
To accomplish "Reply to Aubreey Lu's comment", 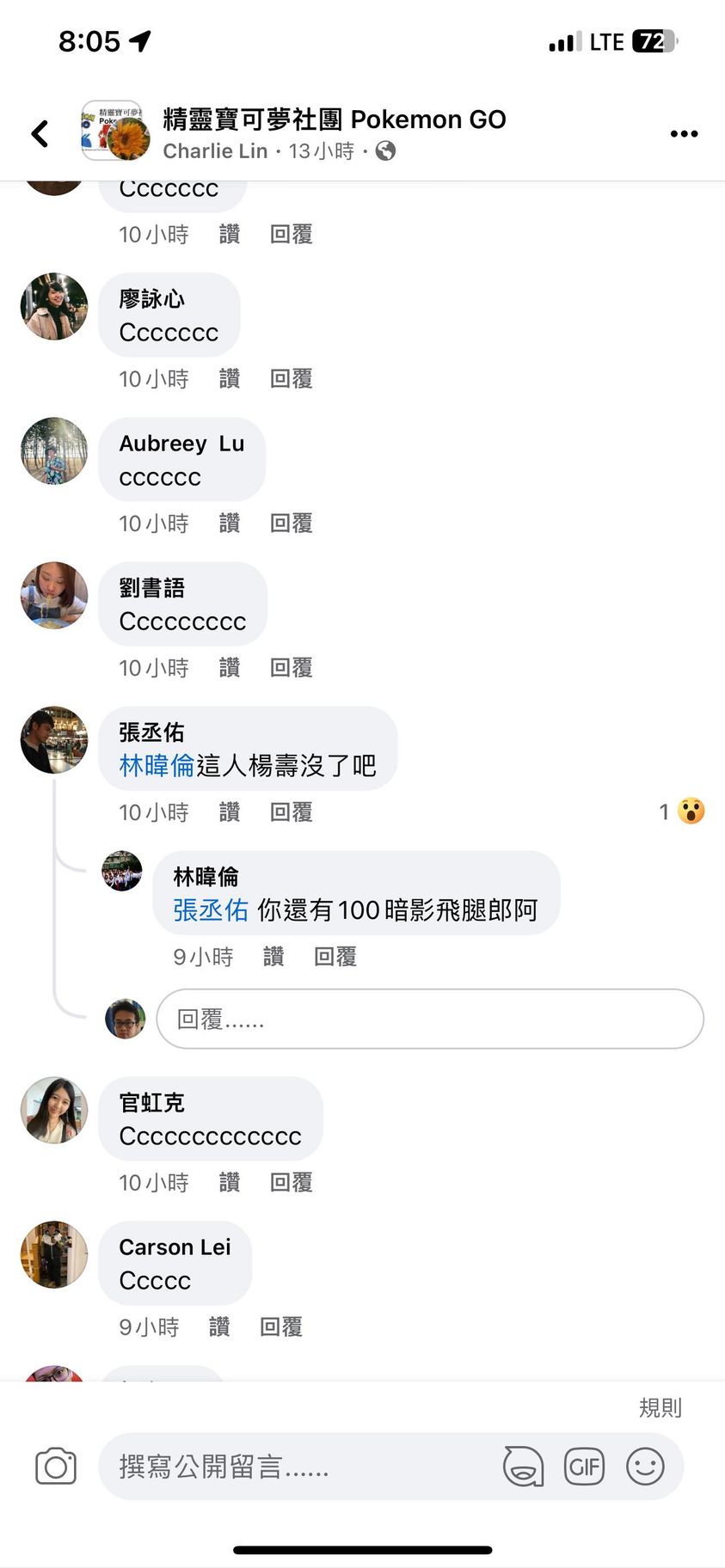I will coord(291,524).
